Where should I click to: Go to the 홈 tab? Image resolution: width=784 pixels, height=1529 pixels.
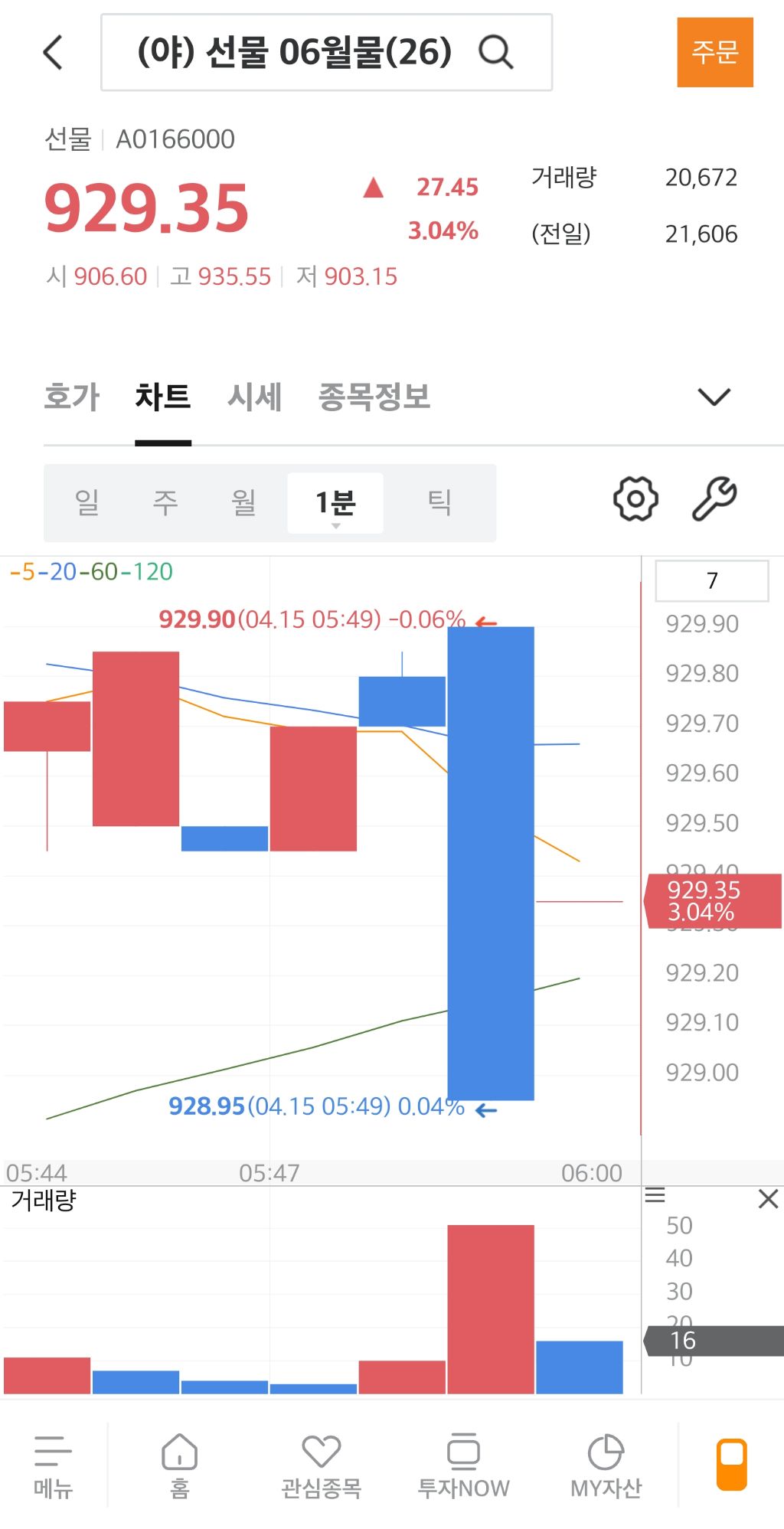(180, 1467)
